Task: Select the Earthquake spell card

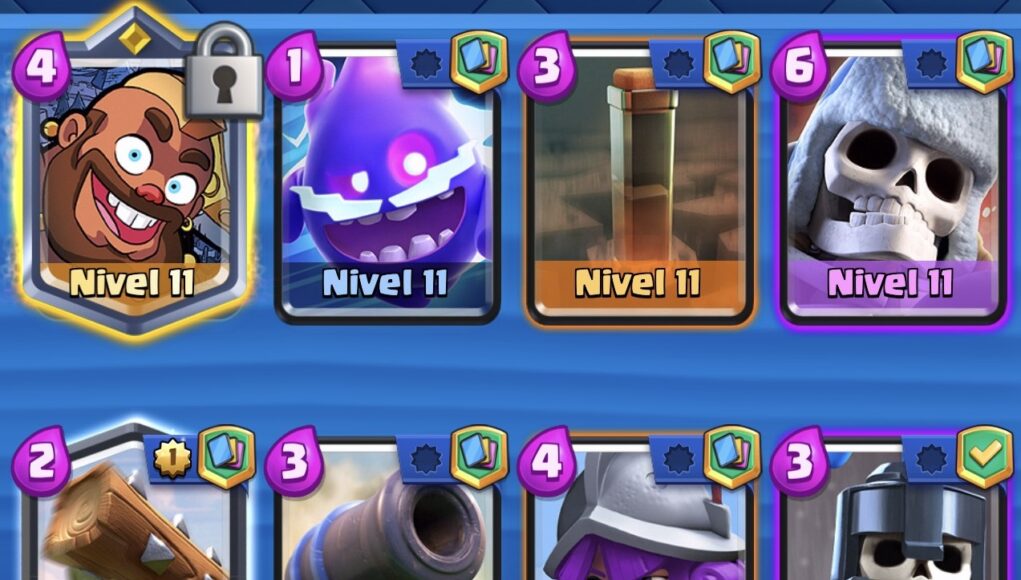Action: [638, 180]
